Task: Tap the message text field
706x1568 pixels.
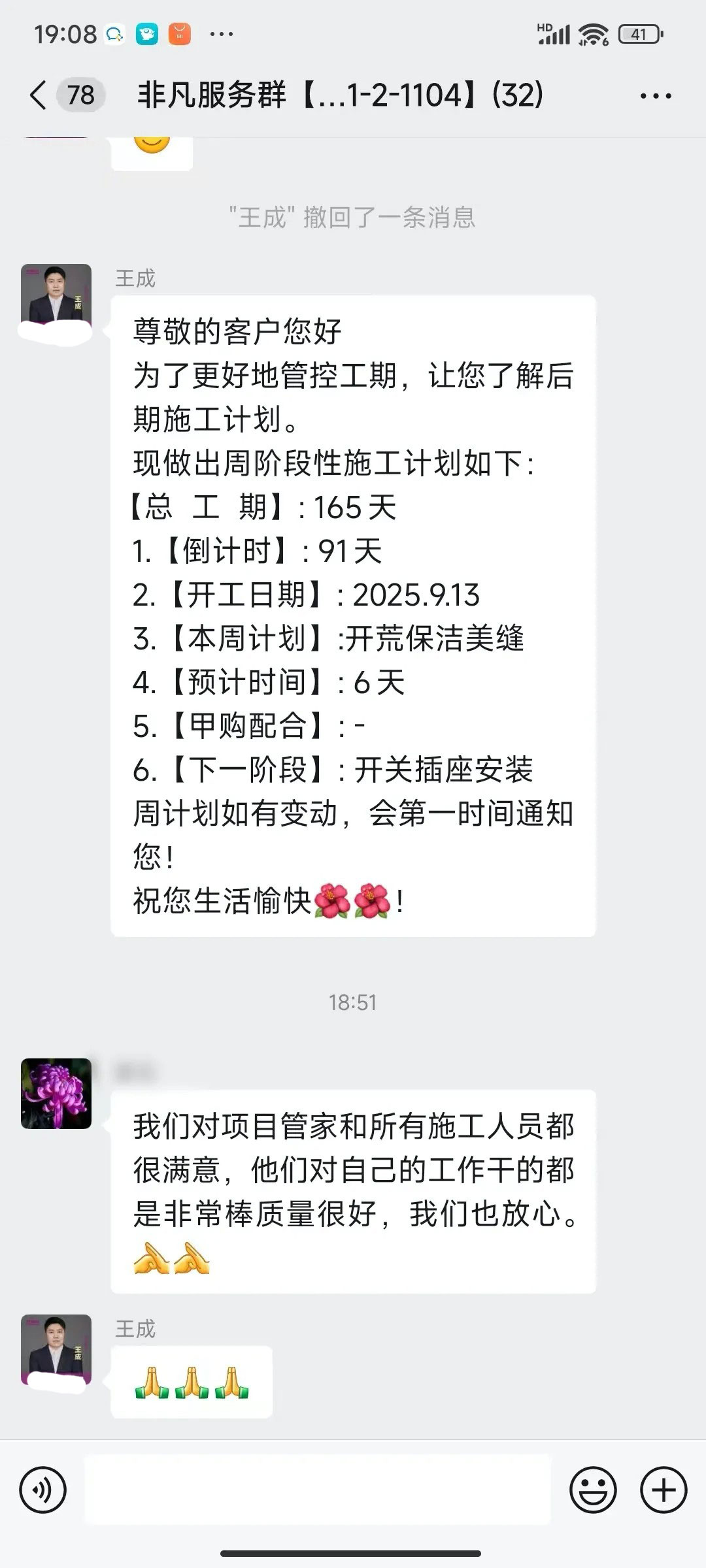Action: pos(318,1491)
